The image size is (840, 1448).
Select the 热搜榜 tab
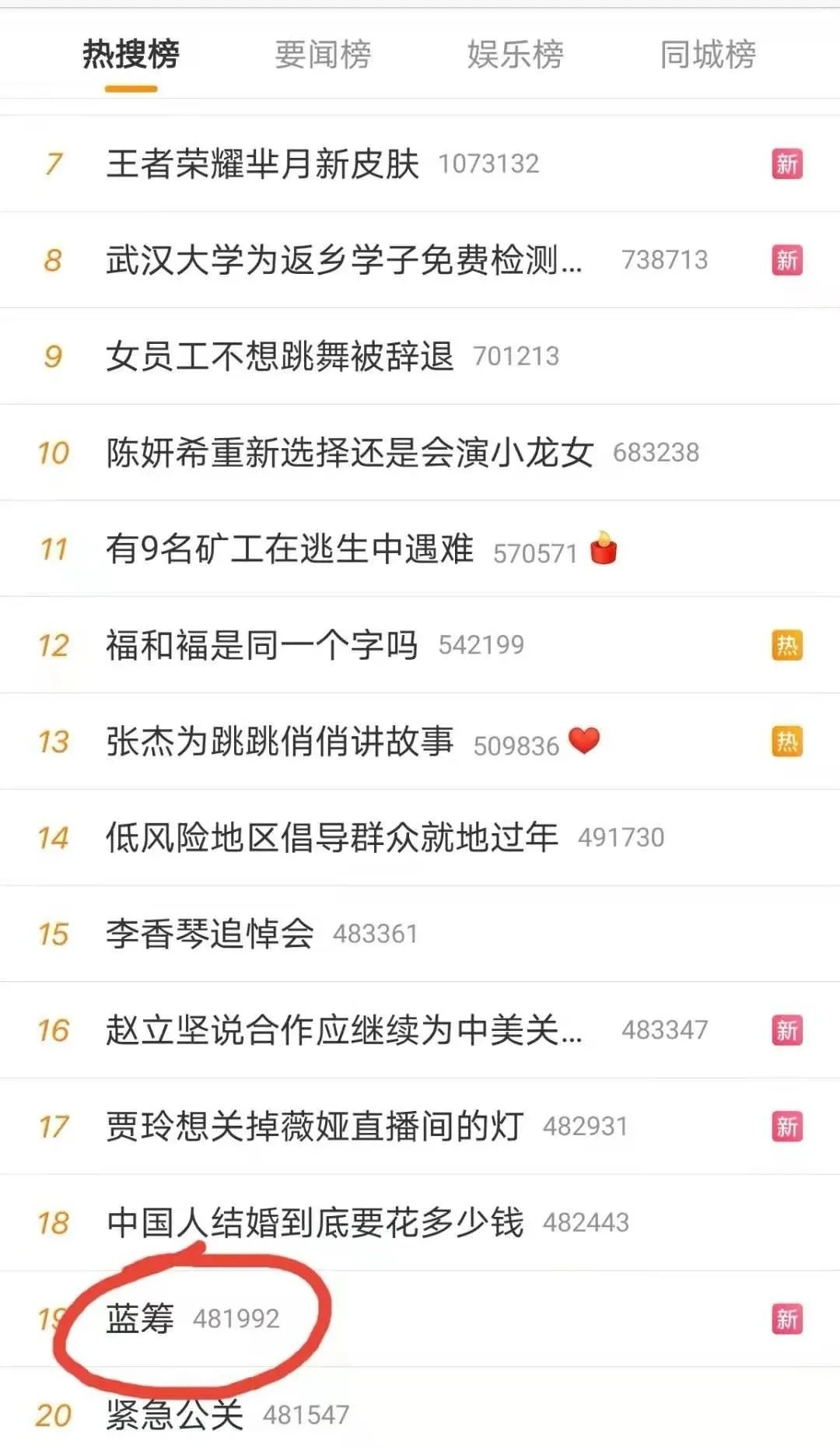coord(131,54)
